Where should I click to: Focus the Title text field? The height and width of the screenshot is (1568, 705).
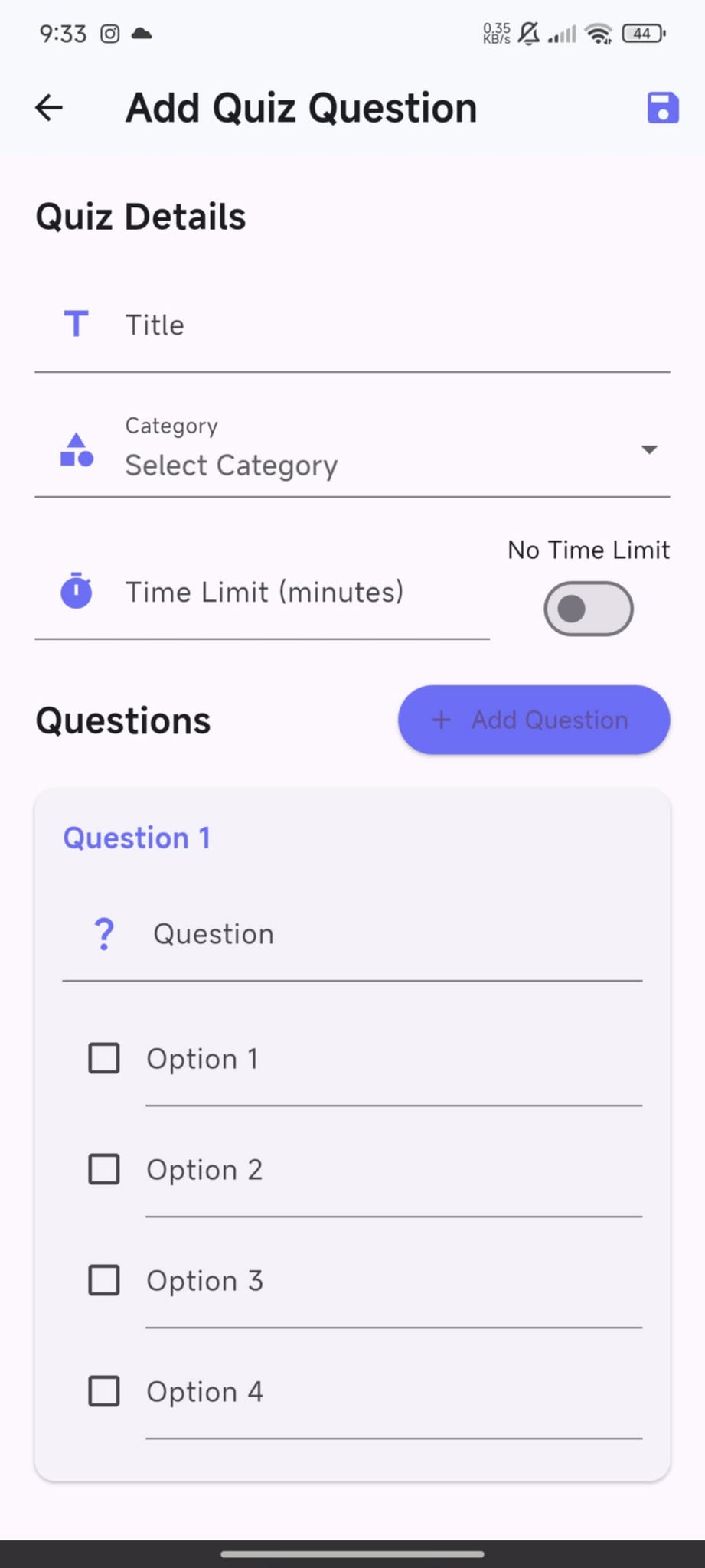click(383, 325)
